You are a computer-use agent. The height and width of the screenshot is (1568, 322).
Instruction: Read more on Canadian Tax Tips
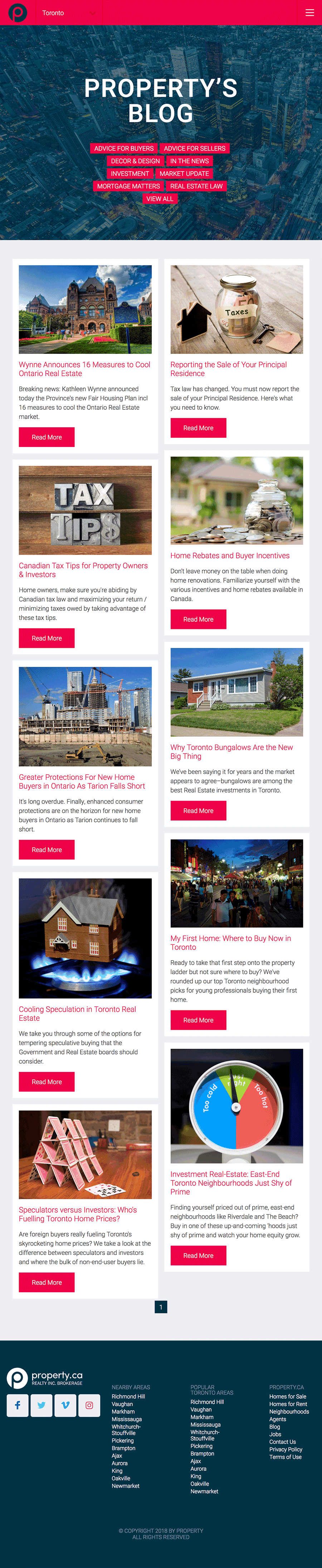tap(47, 638)
